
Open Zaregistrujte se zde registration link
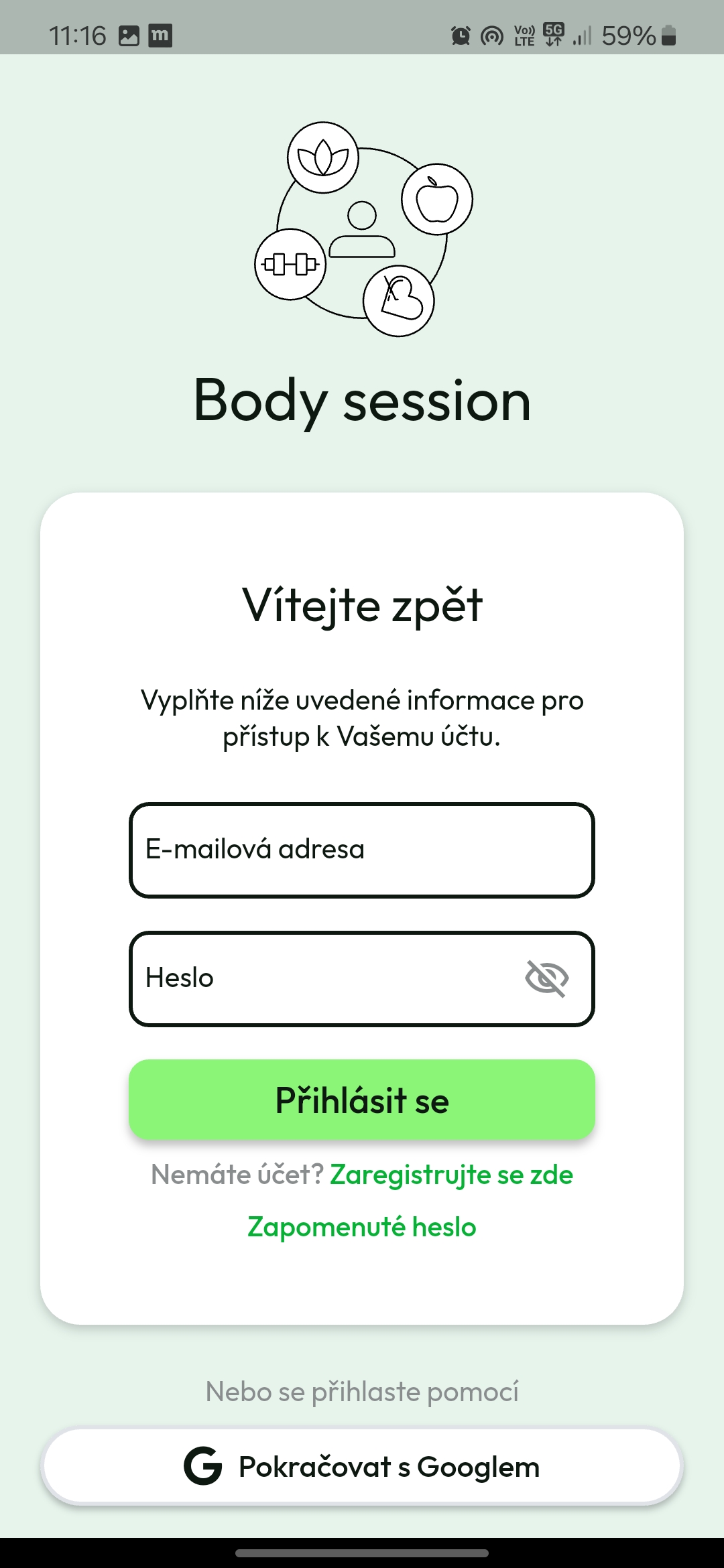tap(451, 1175)
